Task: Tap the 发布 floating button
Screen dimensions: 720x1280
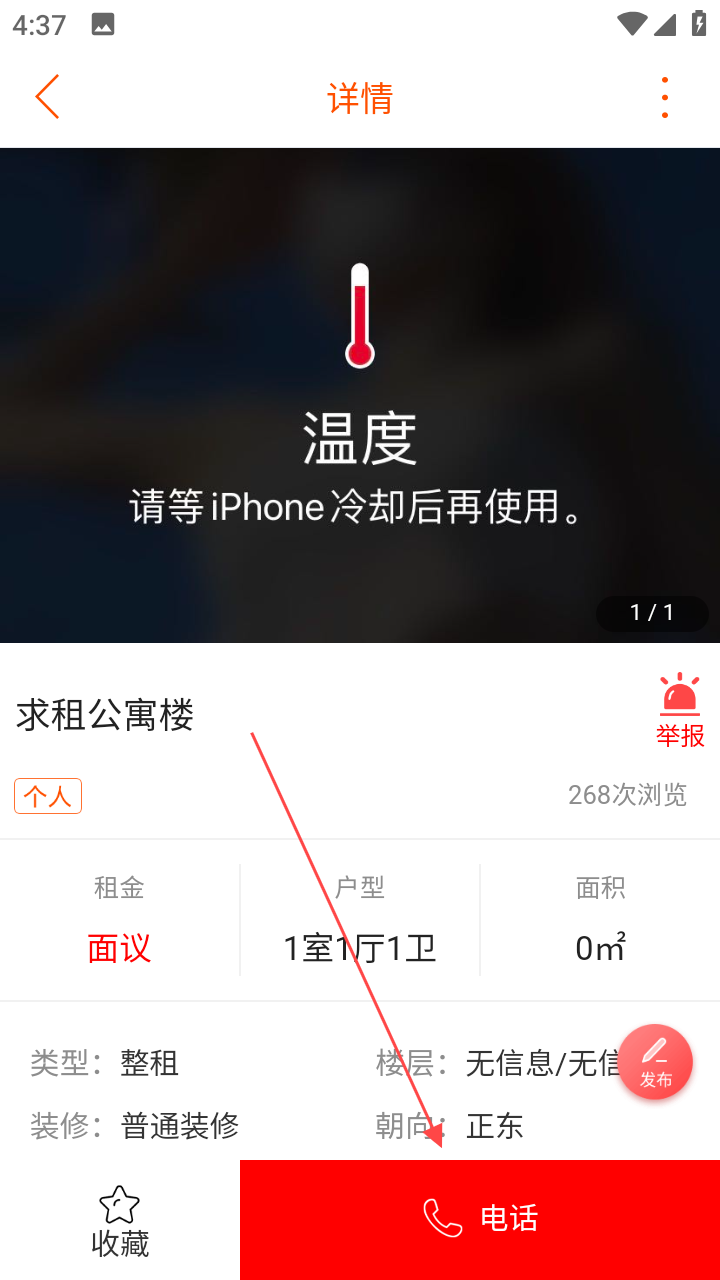Action: (655, 1062)
